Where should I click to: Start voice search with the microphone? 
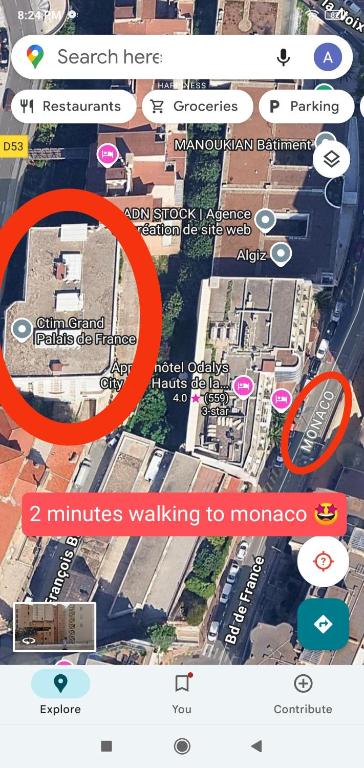click(283, 57)
